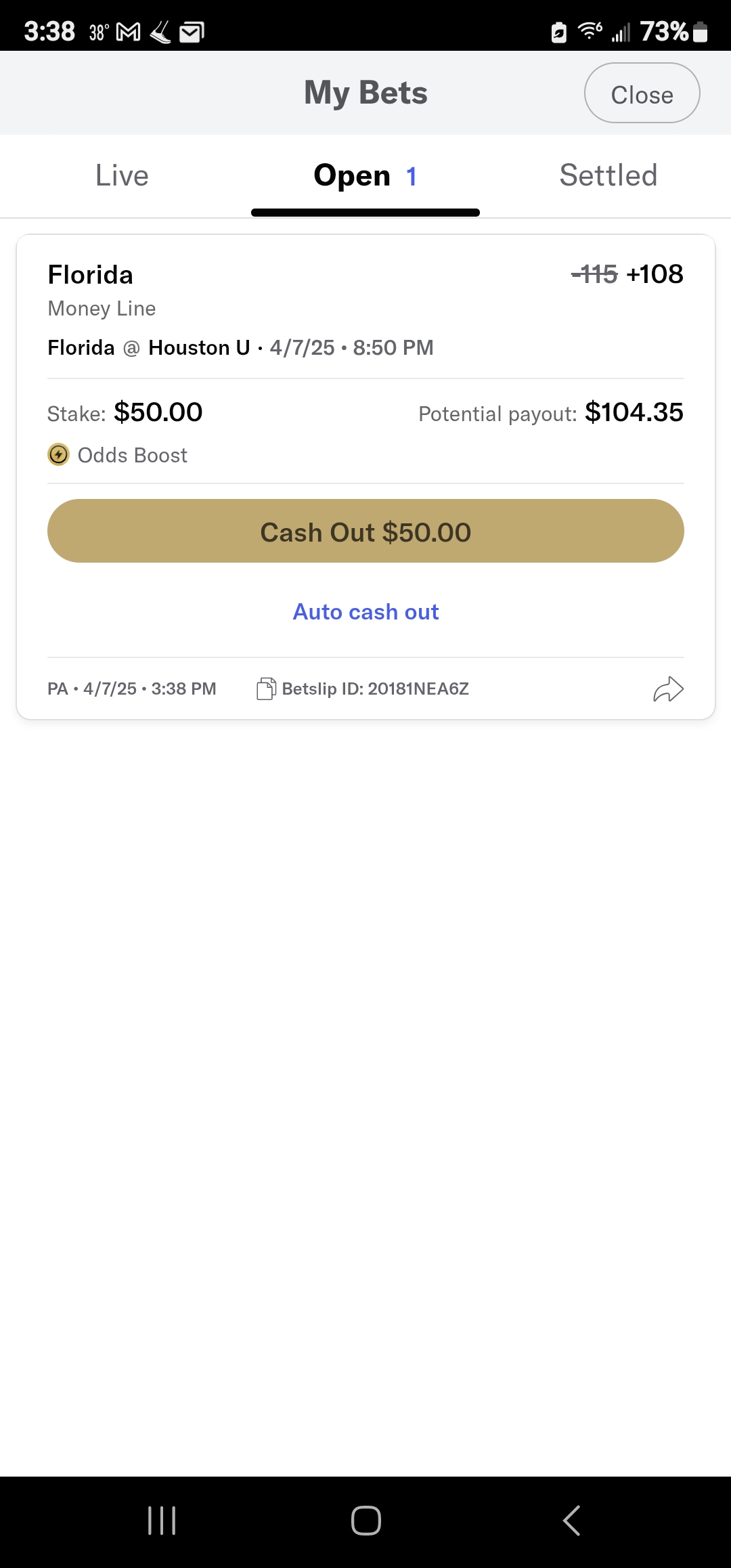Switch to the Live tab
Image resolution: width=731 pixels, height=1568 pixels.
click(122, 176)
